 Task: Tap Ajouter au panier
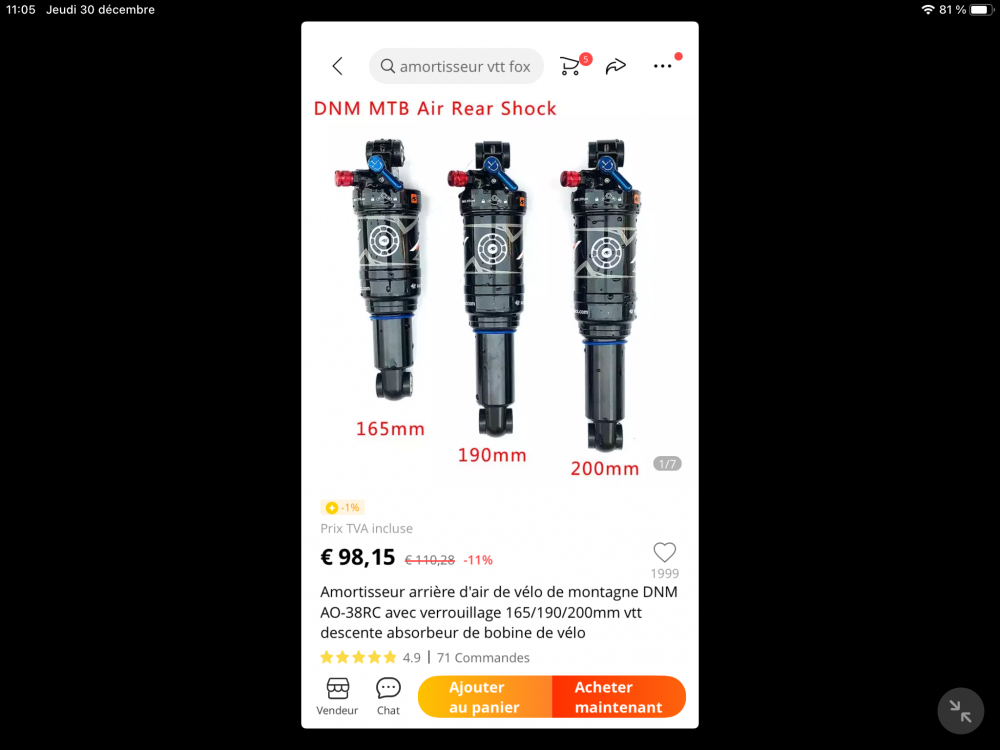click(485, 697)
